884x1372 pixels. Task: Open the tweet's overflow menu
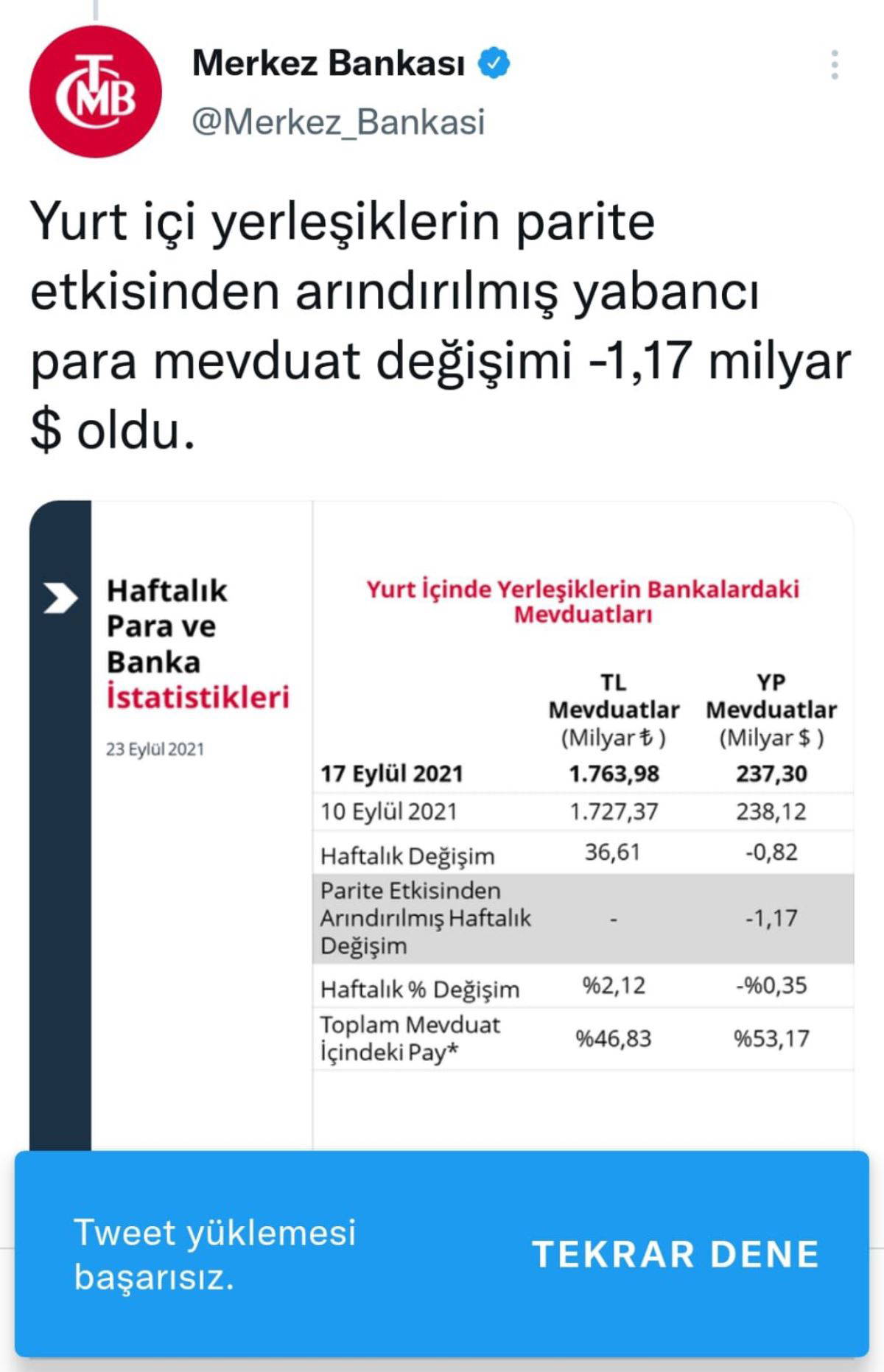point(834,65)
